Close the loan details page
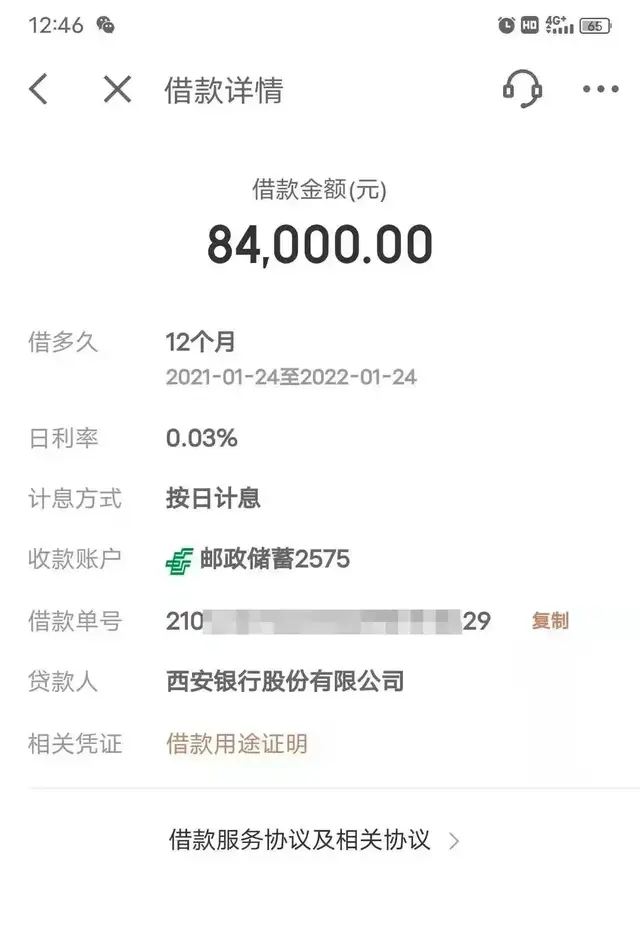This screenshot has height=933, width=640. click(118, 90)
